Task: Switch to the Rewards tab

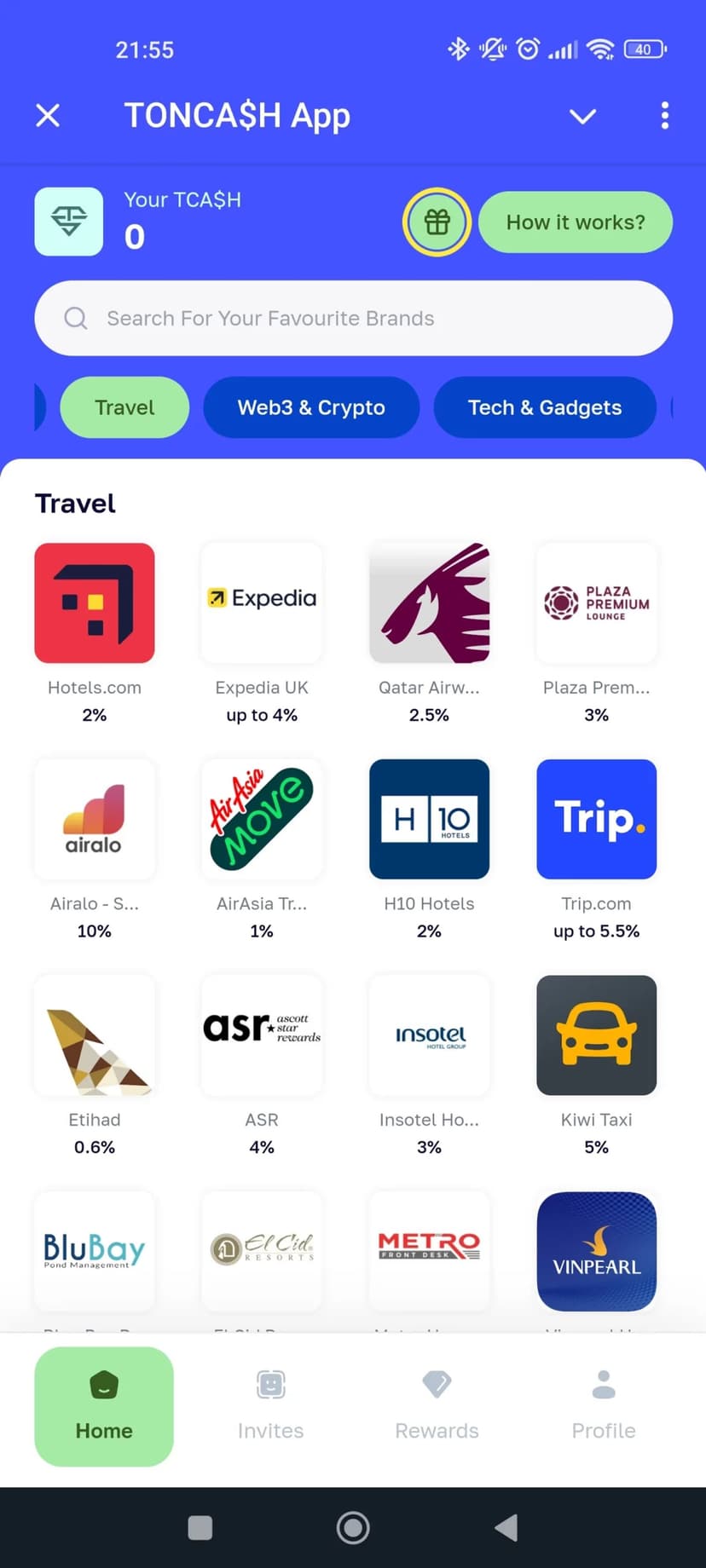Action: (x=437, y=1406)
